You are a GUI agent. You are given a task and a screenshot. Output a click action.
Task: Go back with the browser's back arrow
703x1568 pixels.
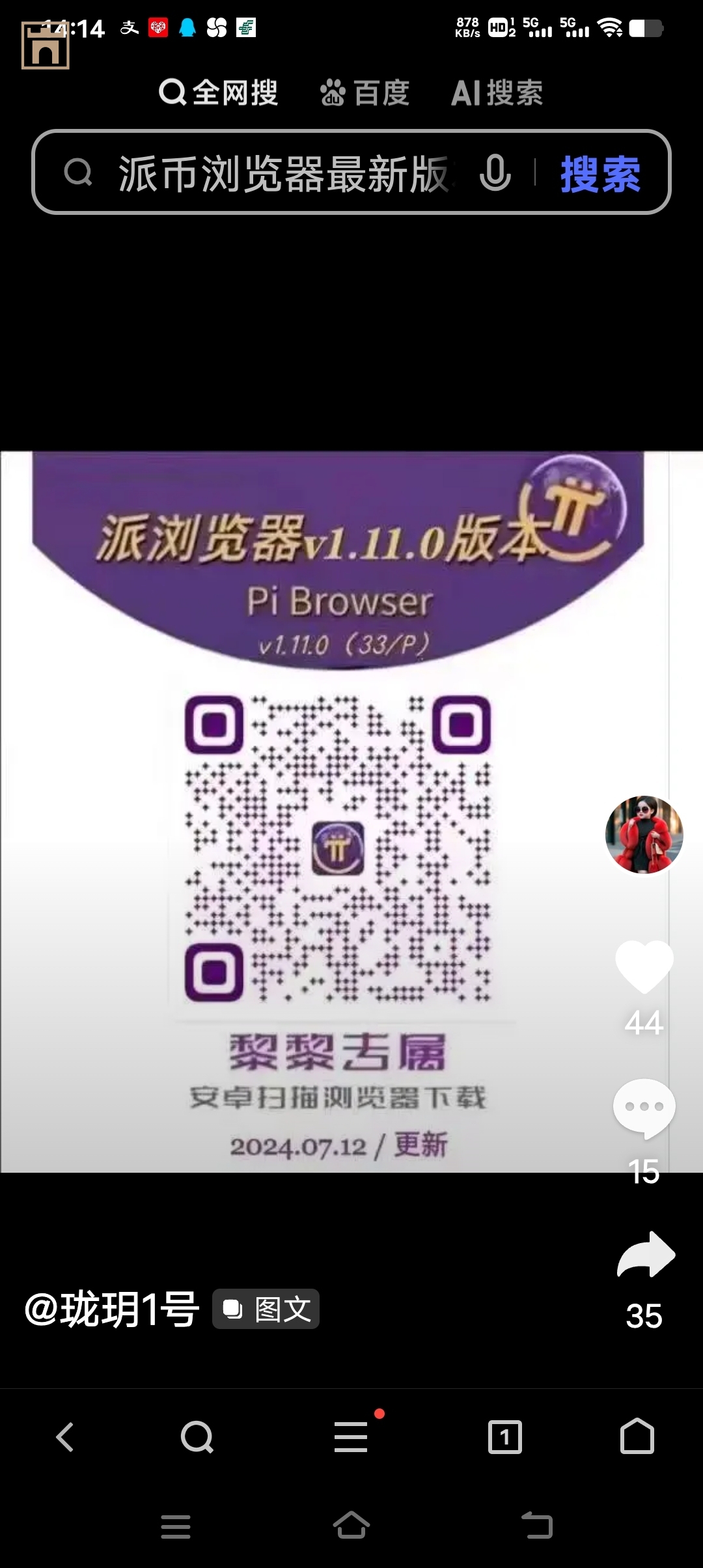(x=65, y=1436)
